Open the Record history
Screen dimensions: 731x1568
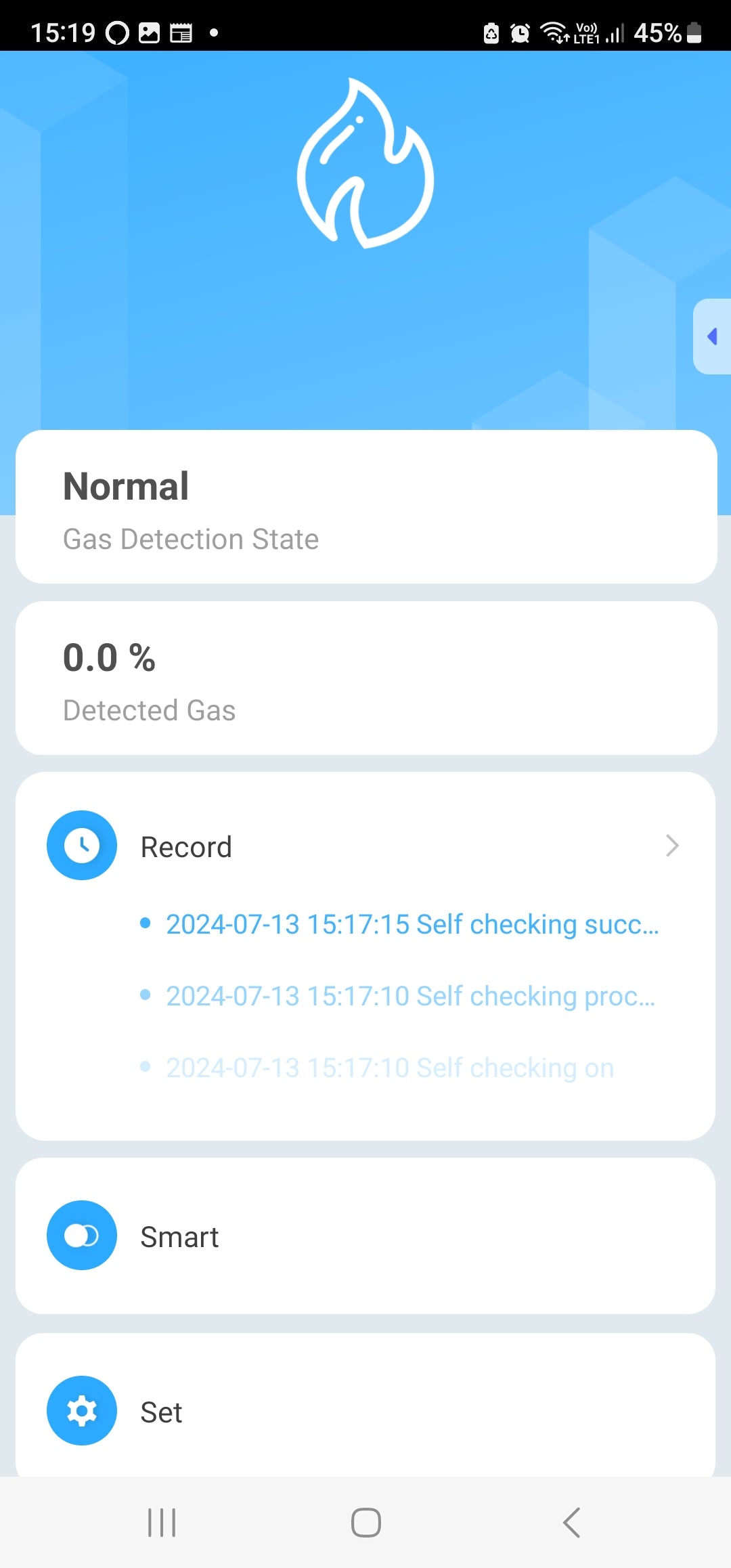tap(365, 846)
